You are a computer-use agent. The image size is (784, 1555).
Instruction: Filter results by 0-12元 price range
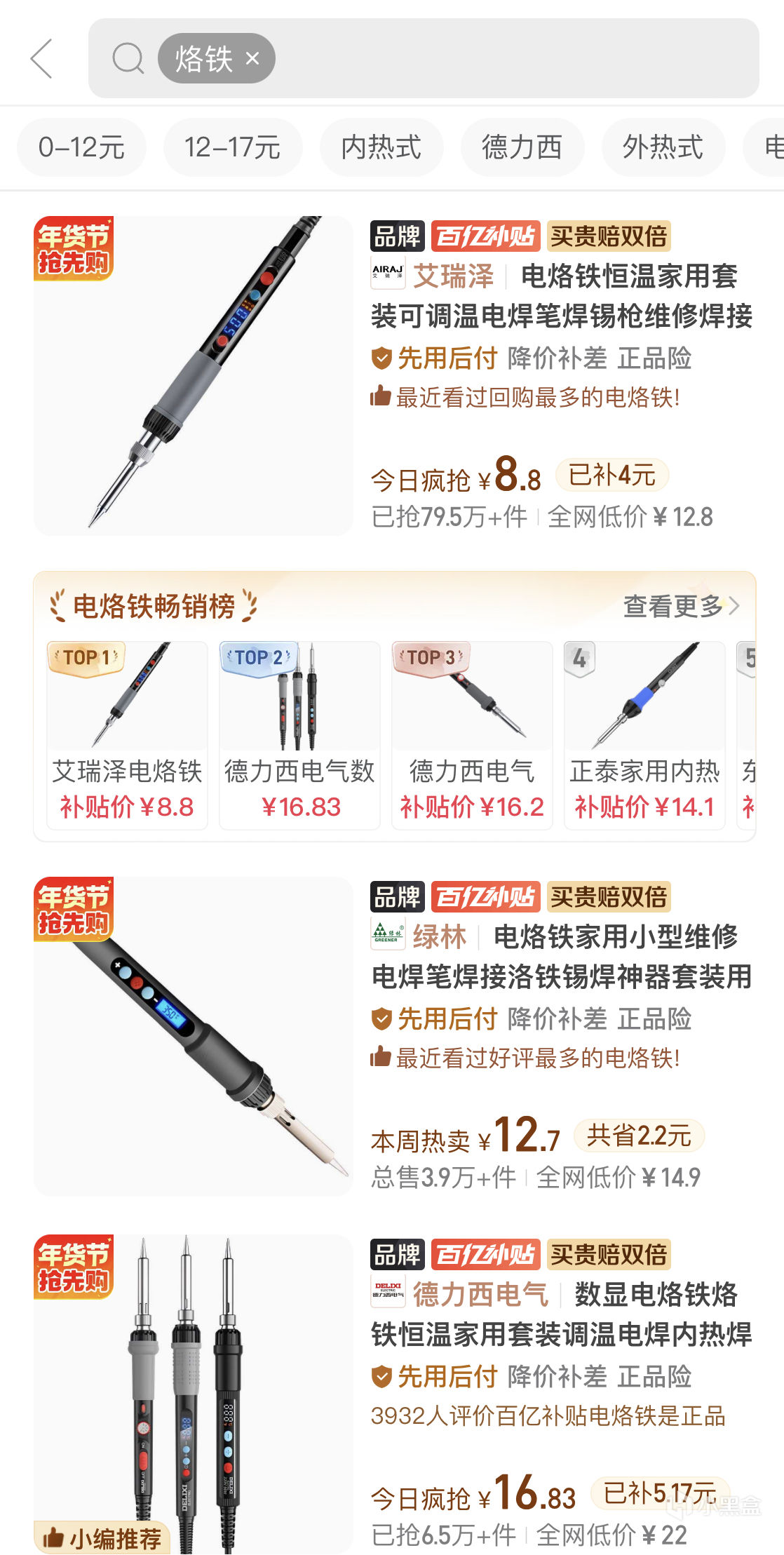click(x=81, y=147)
